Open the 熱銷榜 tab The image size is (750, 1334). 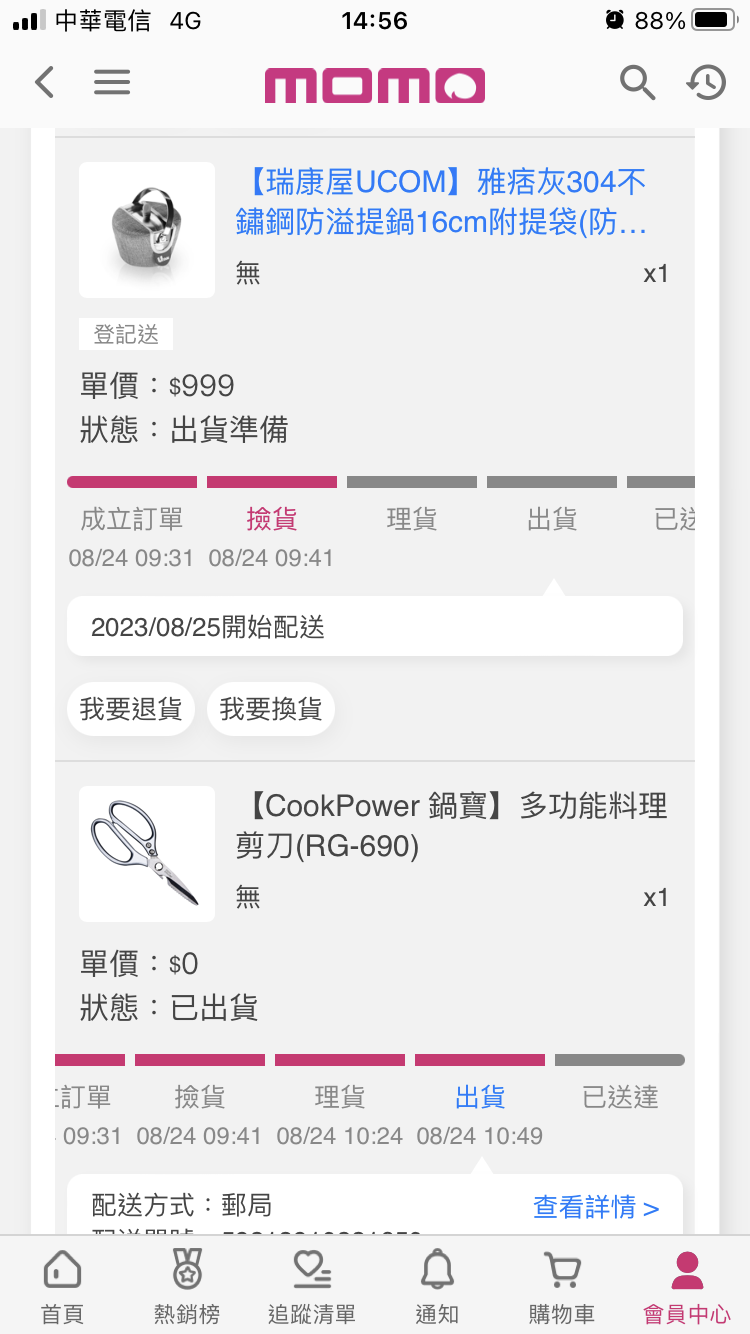pos(187,1288)
